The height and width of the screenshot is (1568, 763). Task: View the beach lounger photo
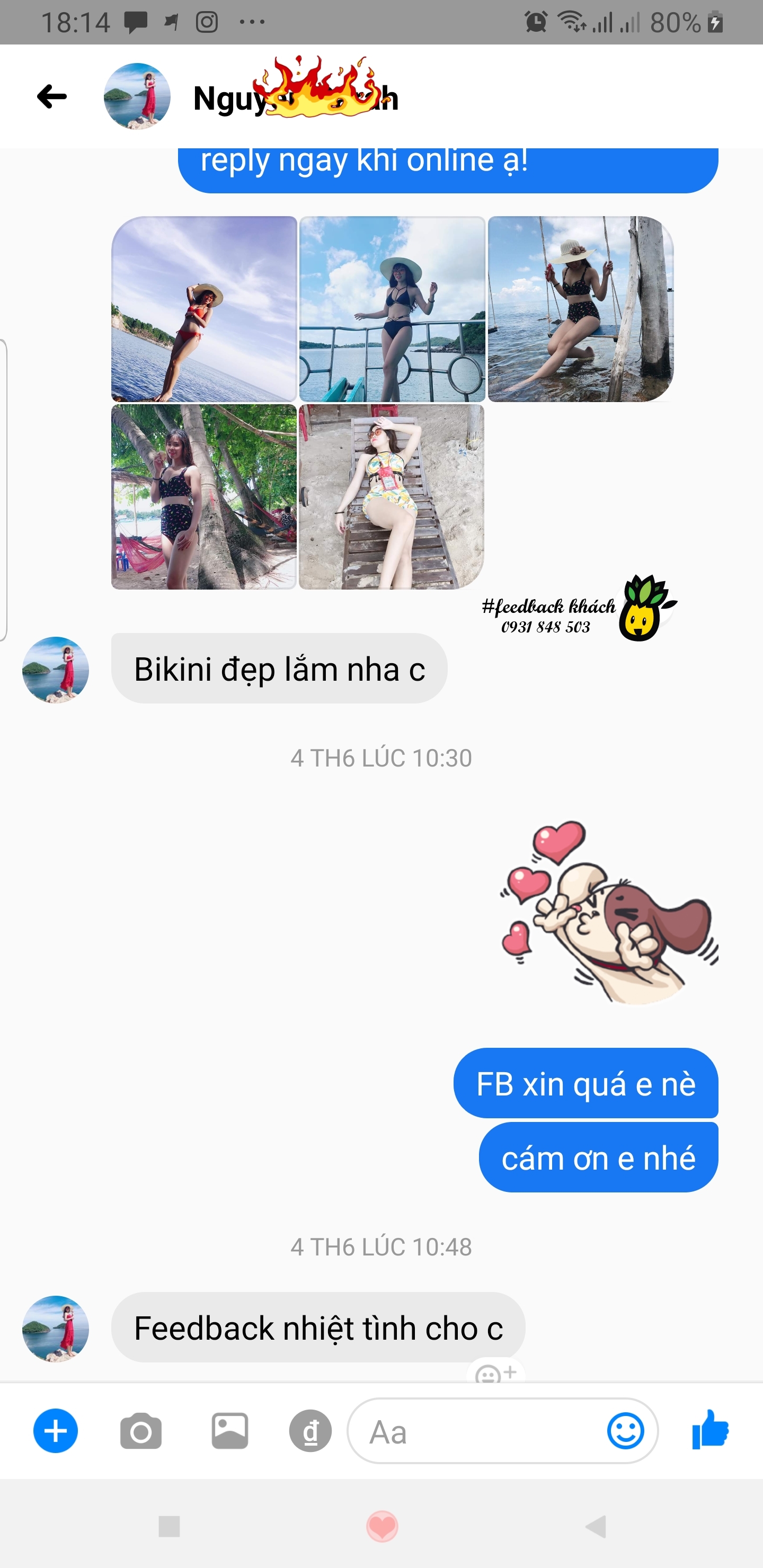tap(392, 497)
